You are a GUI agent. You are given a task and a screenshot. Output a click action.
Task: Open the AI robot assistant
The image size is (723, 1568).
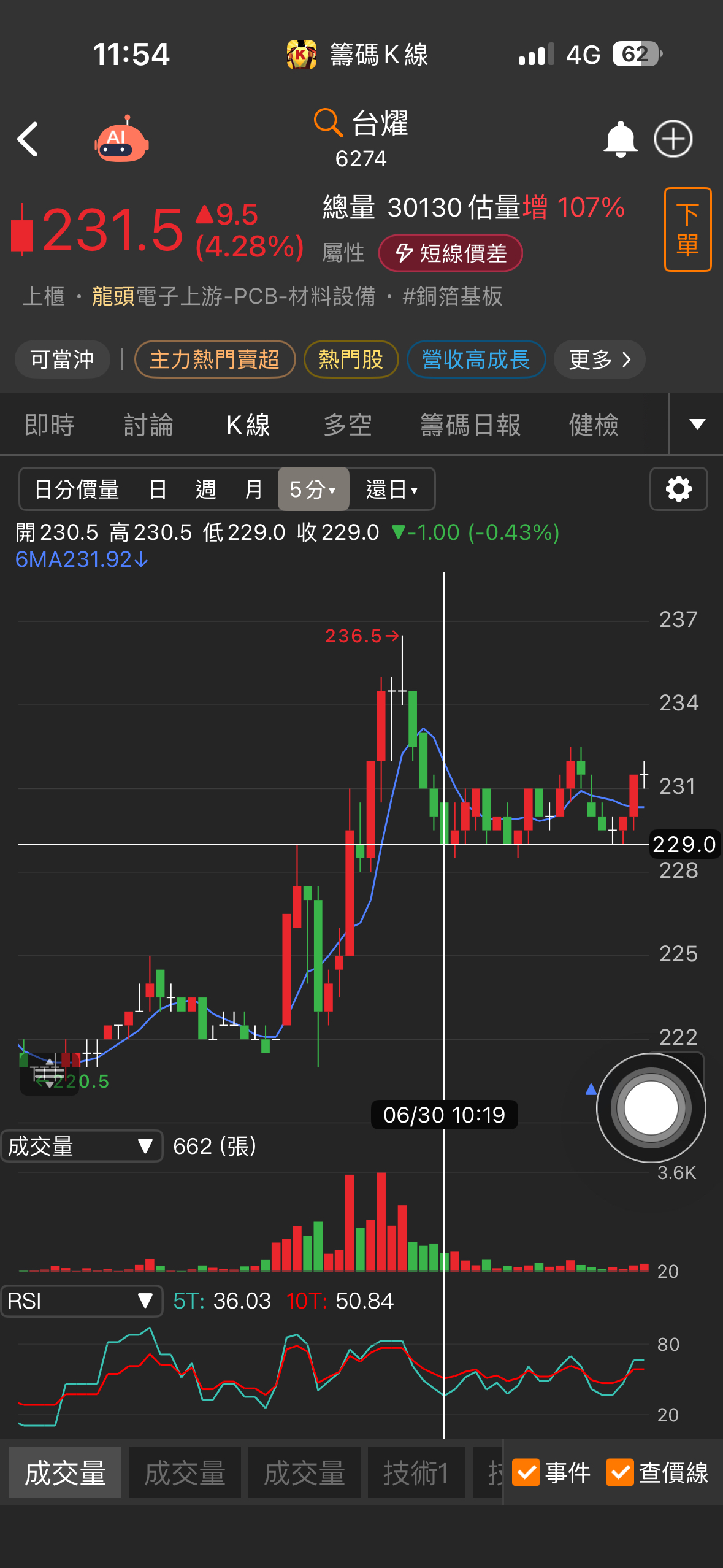pos(121,139)
